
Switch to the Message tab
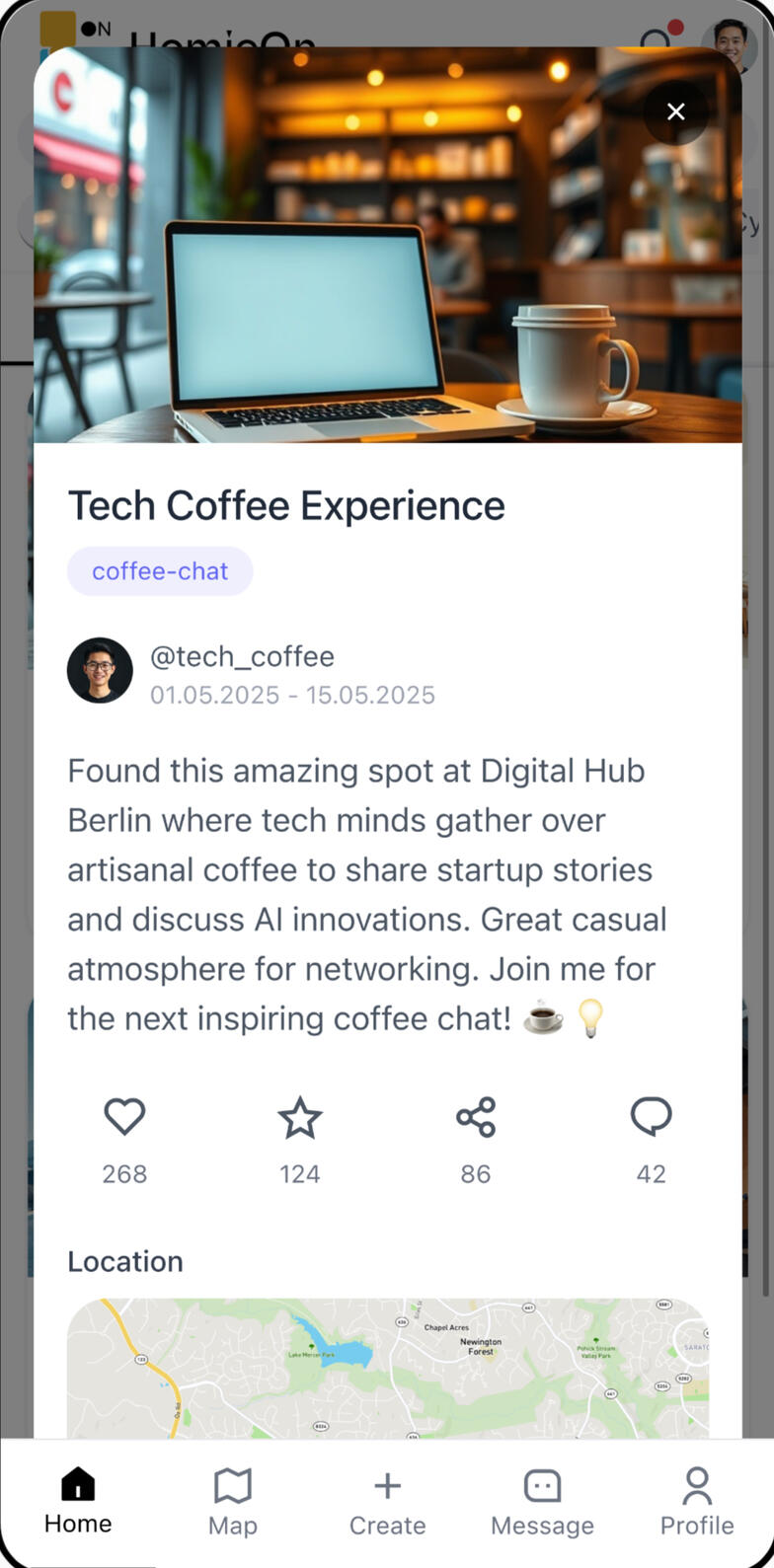(542, 1501)
